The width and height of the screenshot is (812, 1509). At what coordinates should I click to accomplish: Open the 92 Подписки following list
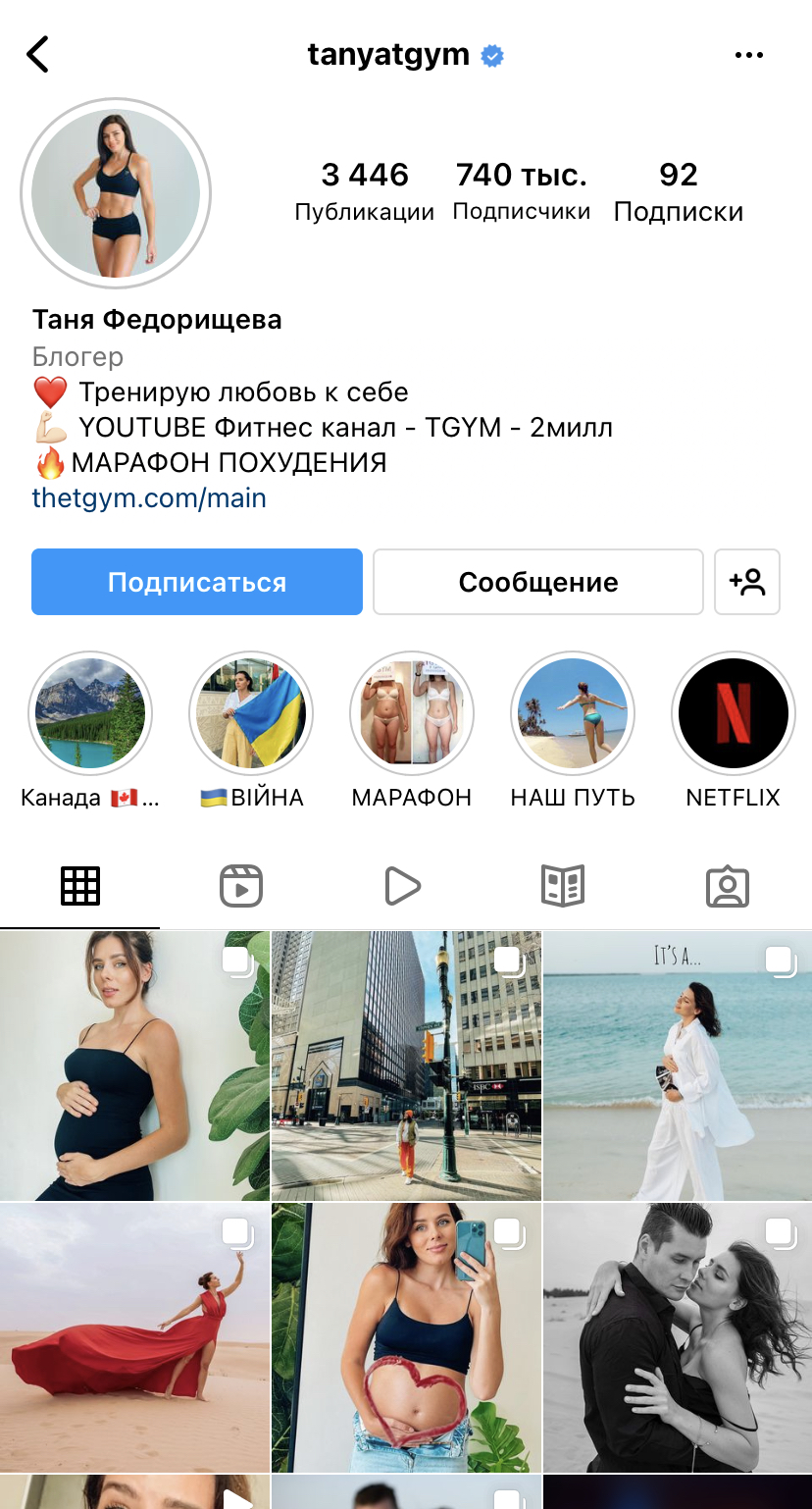[679, 190]
